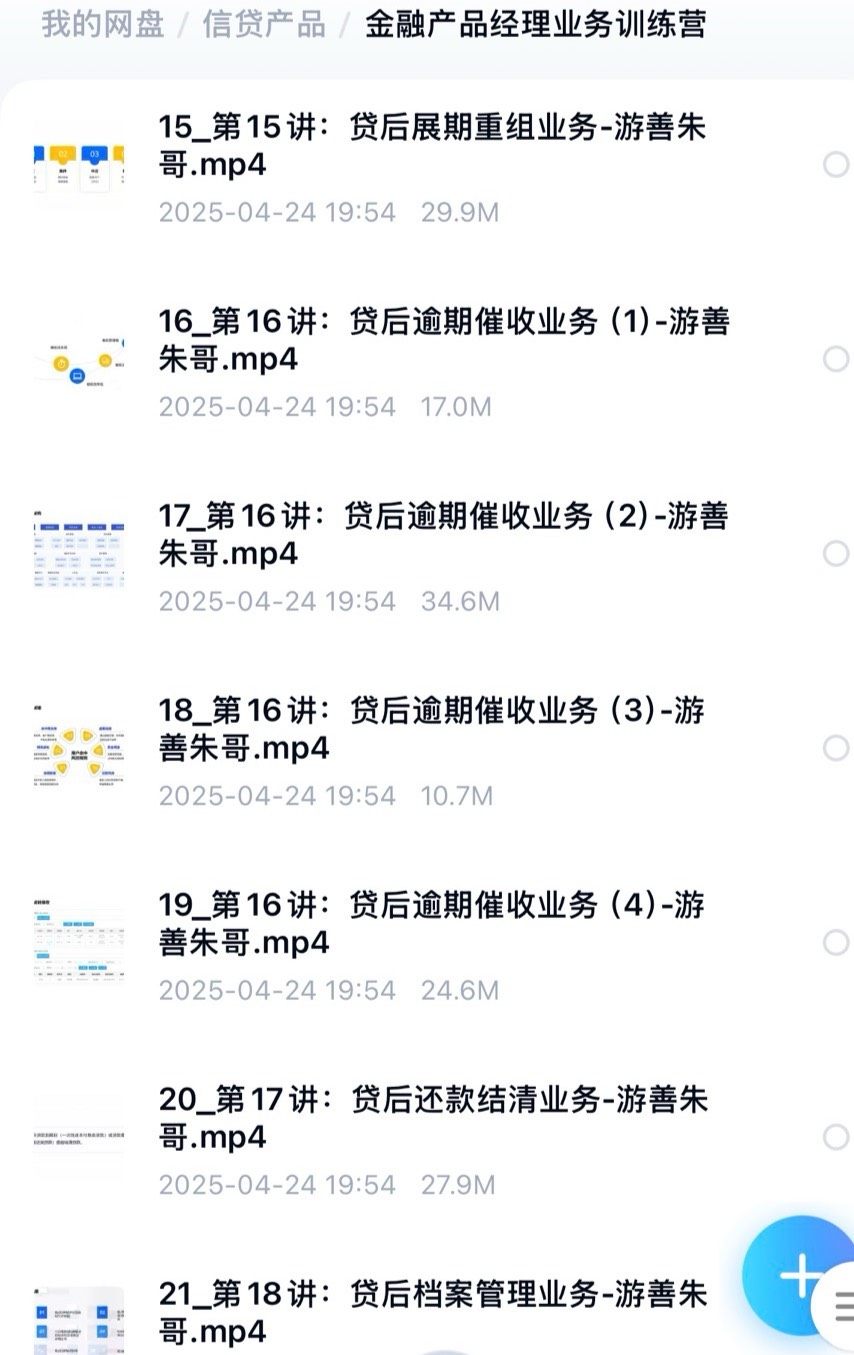Viewport: 854px width, 1355px height.
Task: Open video 19_第16讲 贷后逾期催收业务 (4)
Action: pos(431,924)
